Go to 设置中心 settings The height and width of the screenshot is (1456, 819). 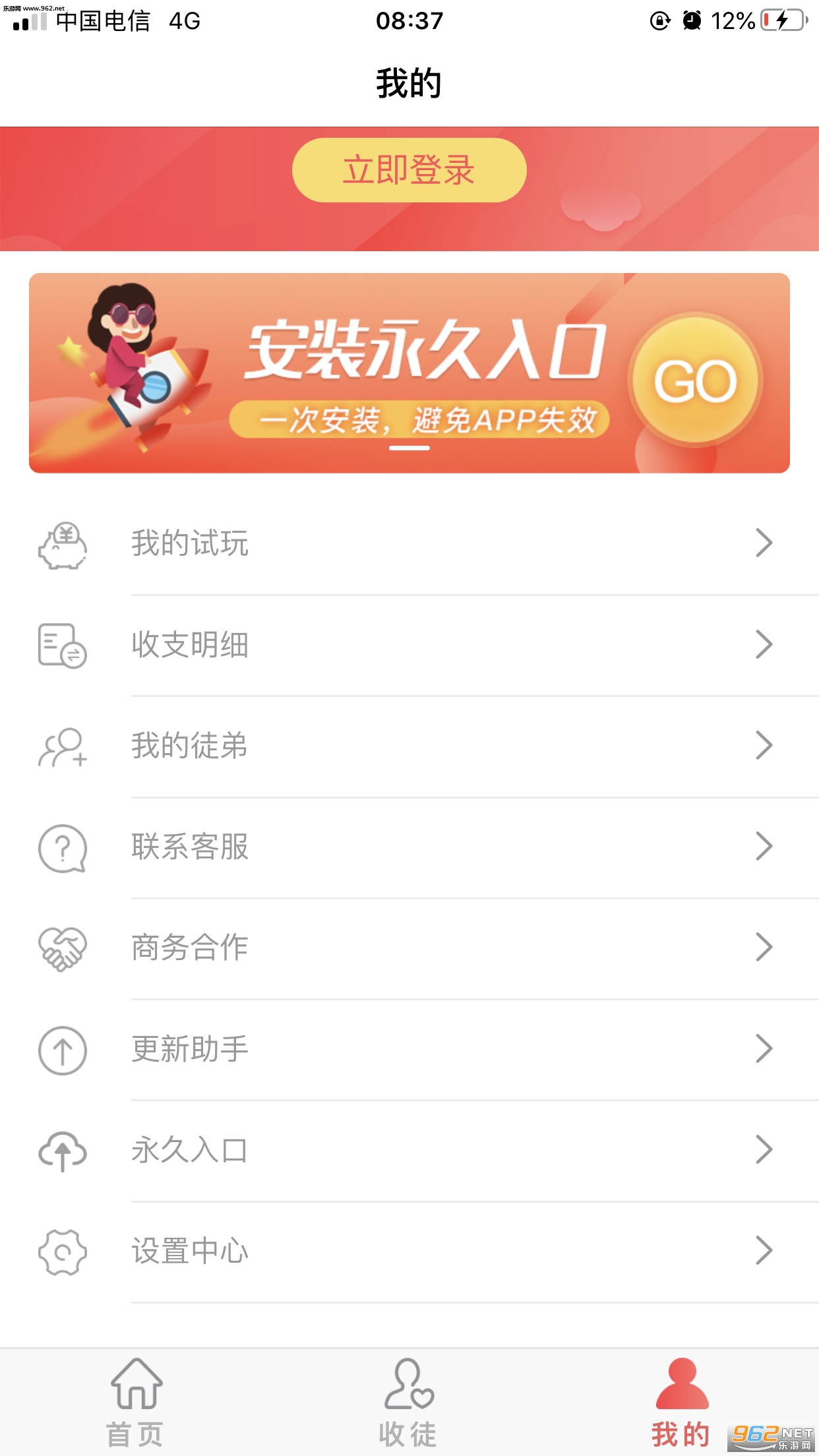[409, 1251]
